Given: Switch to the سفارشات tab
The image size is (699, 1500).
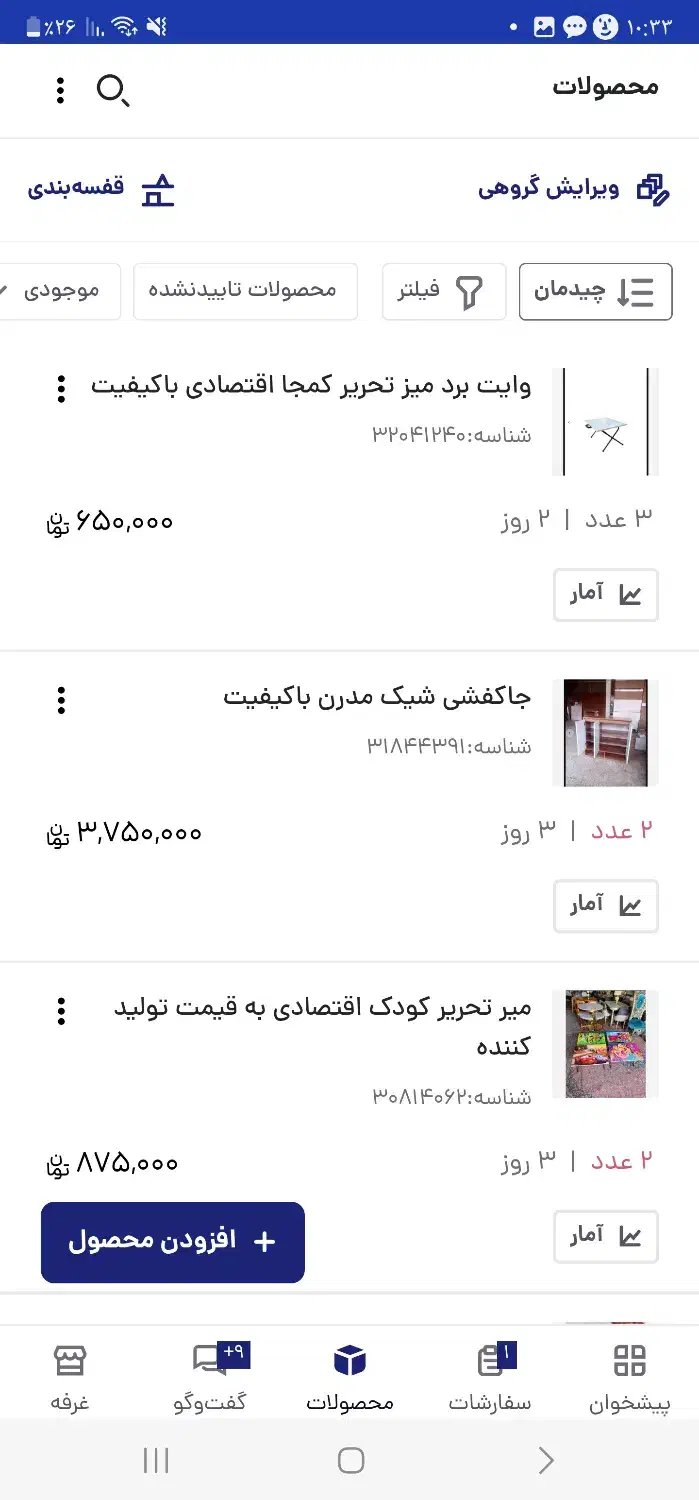Looking at the screenshot, I should [x=490, y=1377].
